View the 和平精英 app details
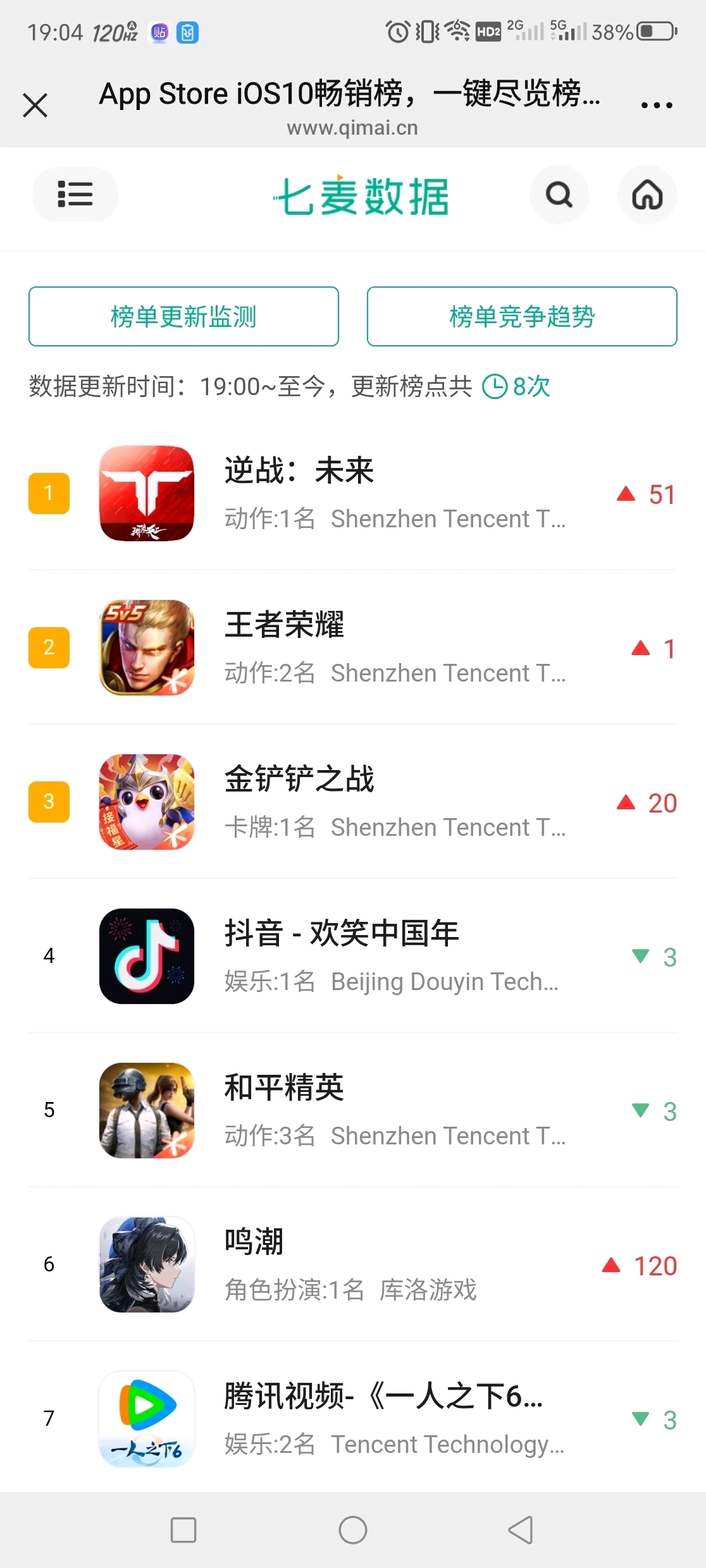706x1568 pixels. 284,1087
